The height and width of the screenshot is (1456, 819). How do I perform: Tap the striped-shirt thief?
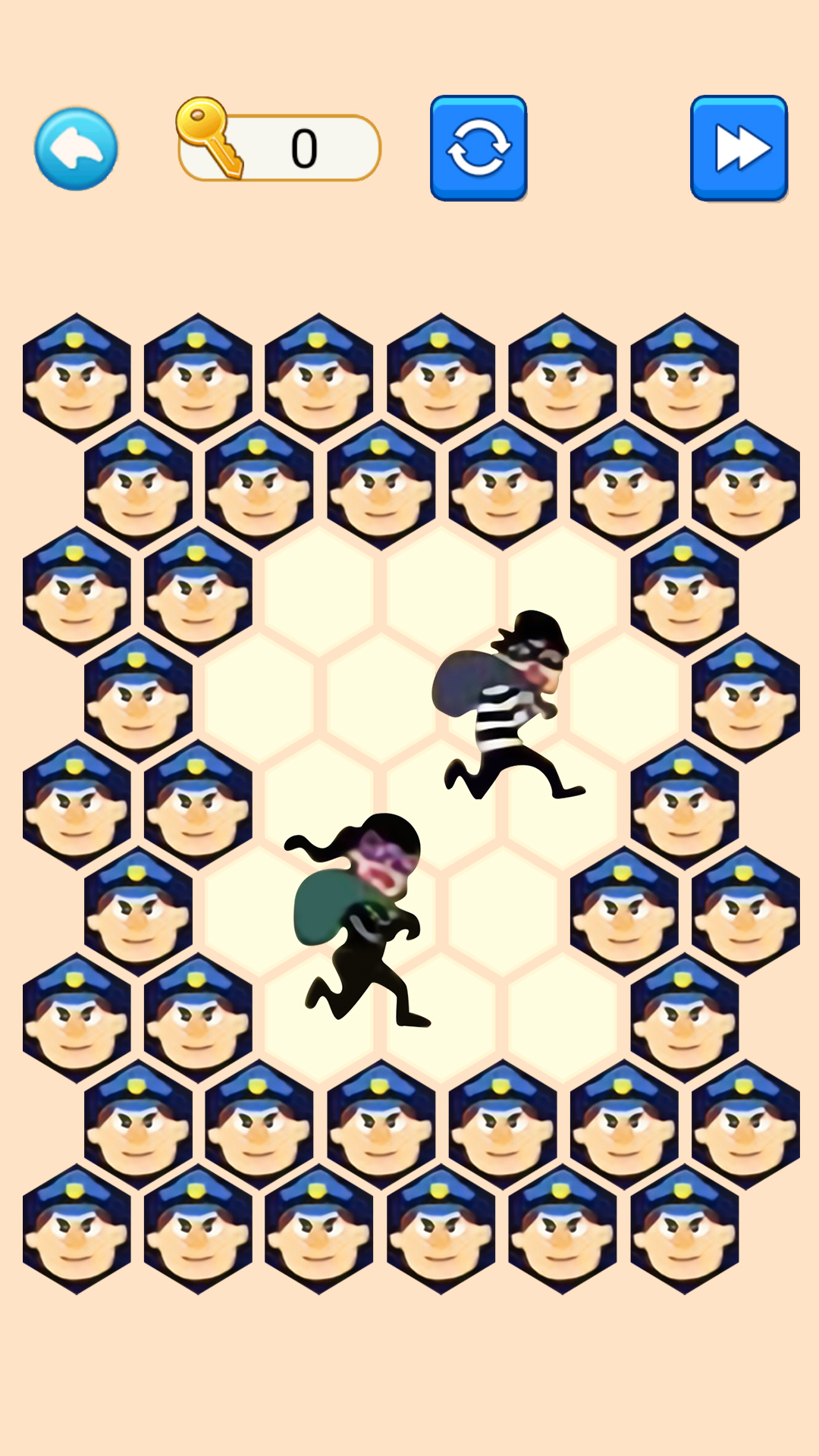(x=508, y=705)
